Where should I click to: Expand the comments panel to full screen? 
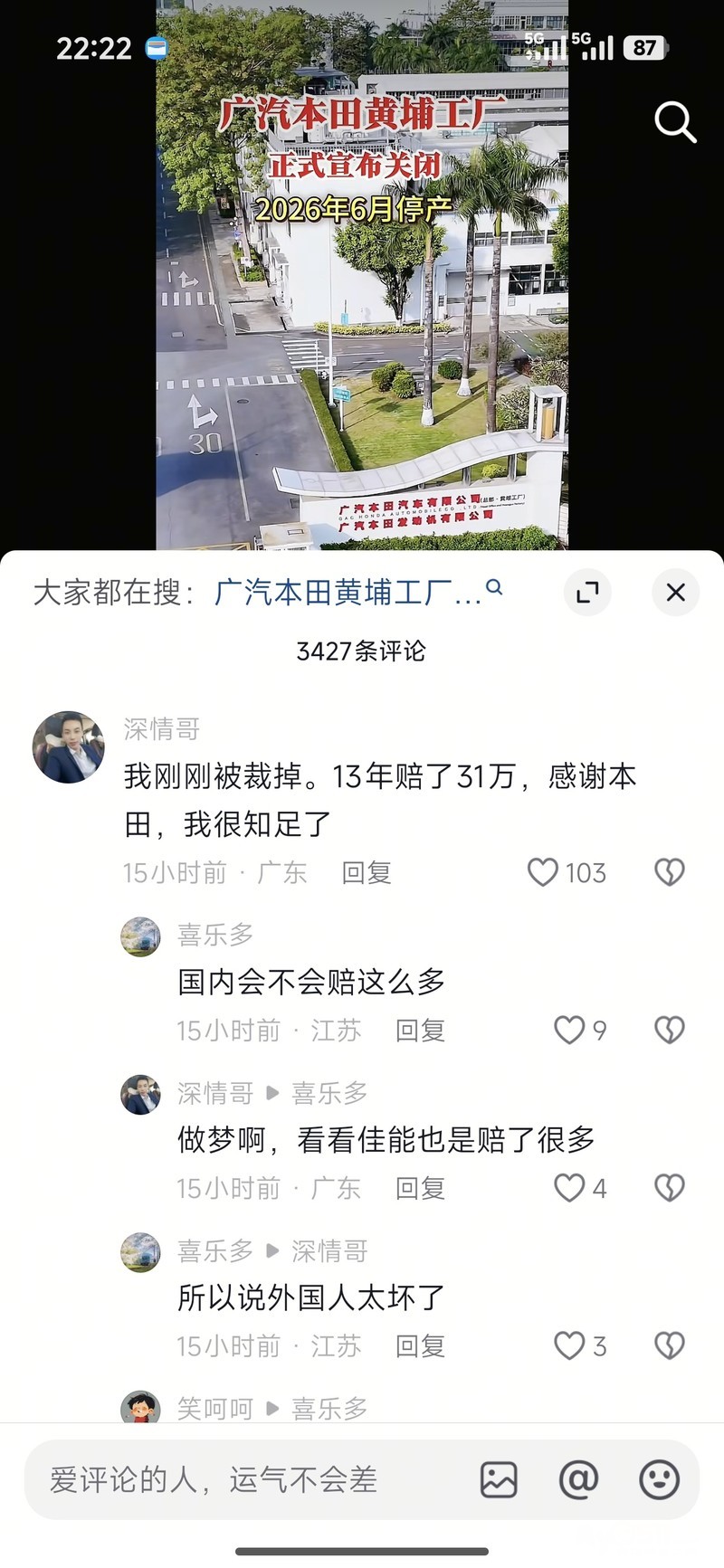coord(587,593)
